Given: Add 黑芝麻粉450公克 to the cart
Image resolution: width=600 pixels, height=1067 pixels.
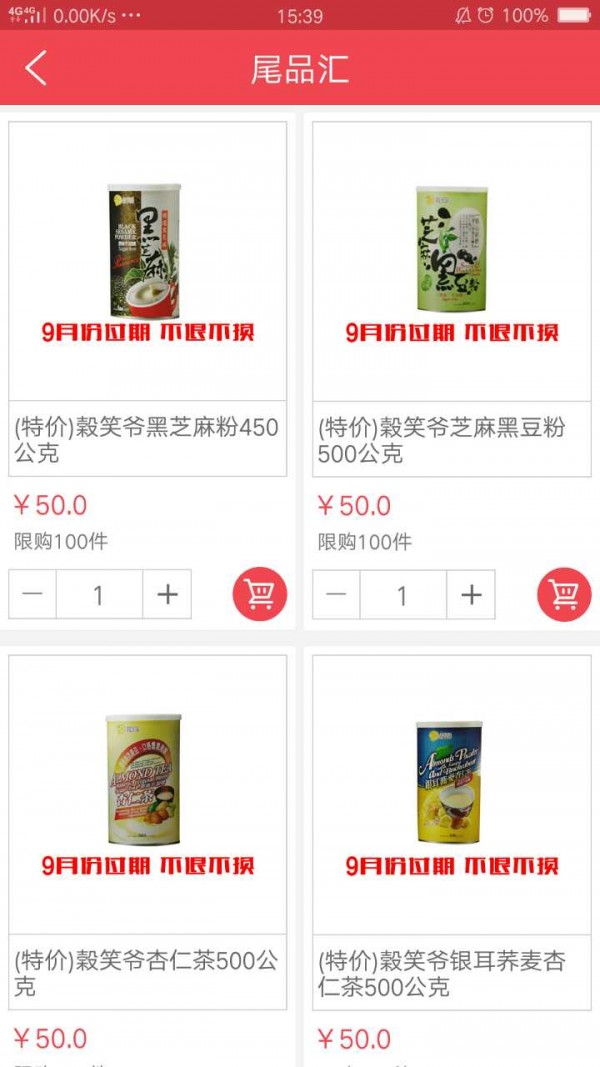Looking at the screenshot, I should click(260, 595).
